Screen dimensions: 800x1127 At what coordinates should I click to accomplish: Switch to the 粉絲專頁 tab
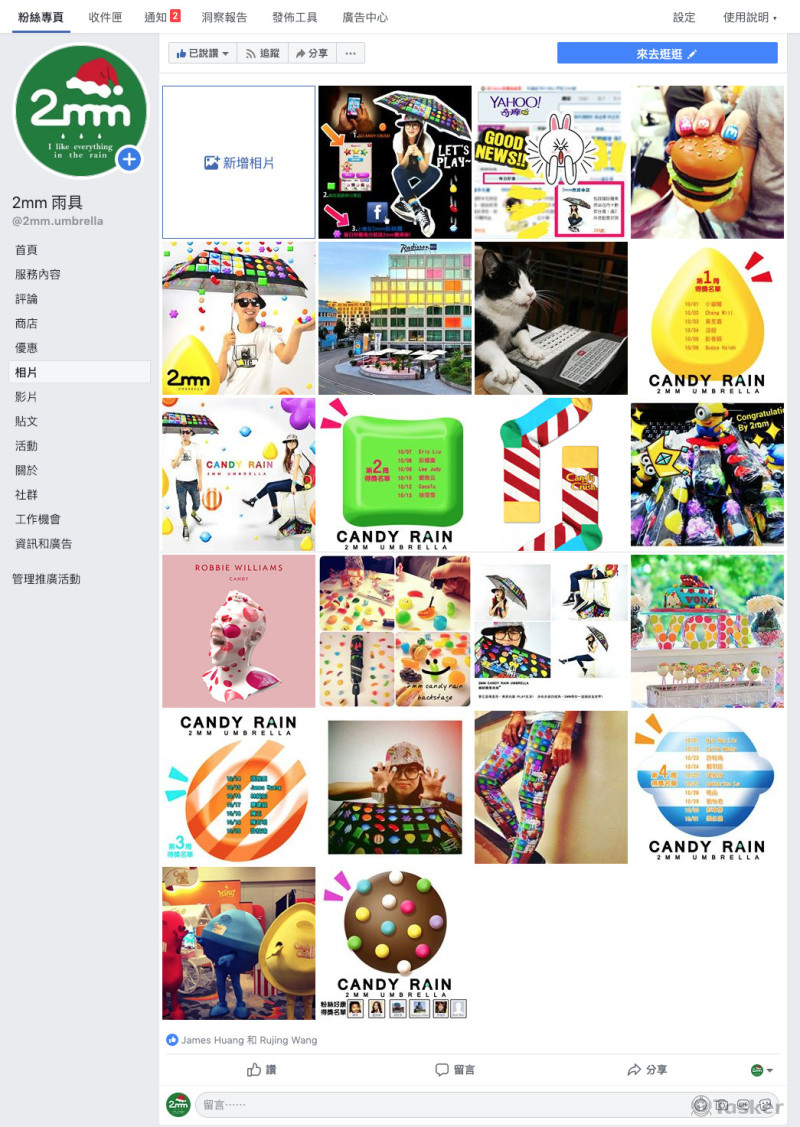click(x=40, y=17)
